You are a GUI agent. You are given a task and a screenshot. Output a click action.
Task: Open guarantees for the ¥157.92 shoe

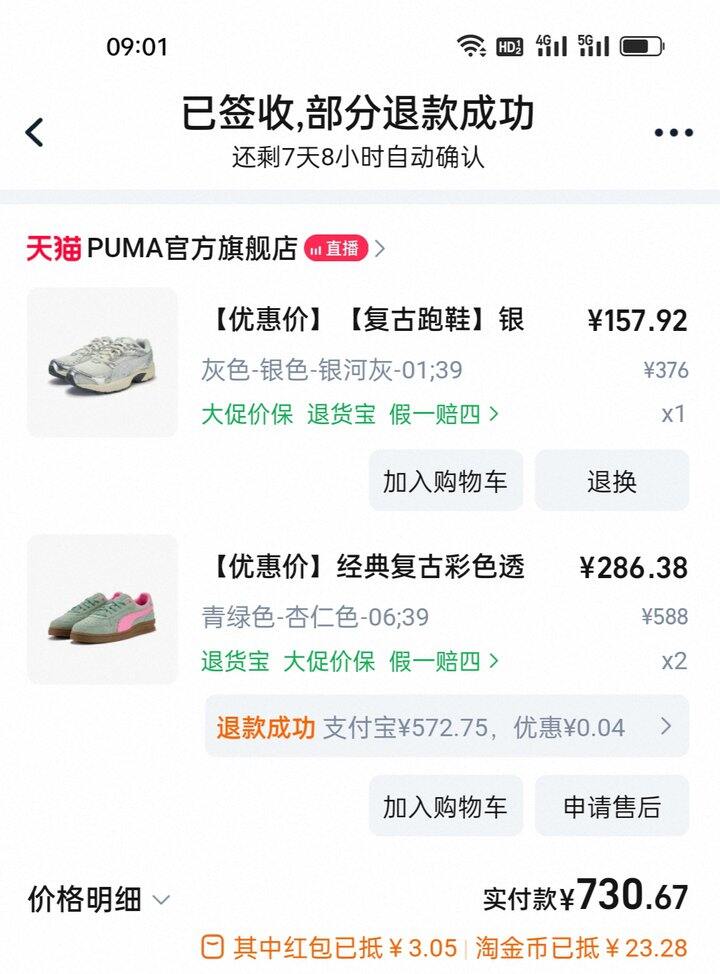tap(350, 414)
